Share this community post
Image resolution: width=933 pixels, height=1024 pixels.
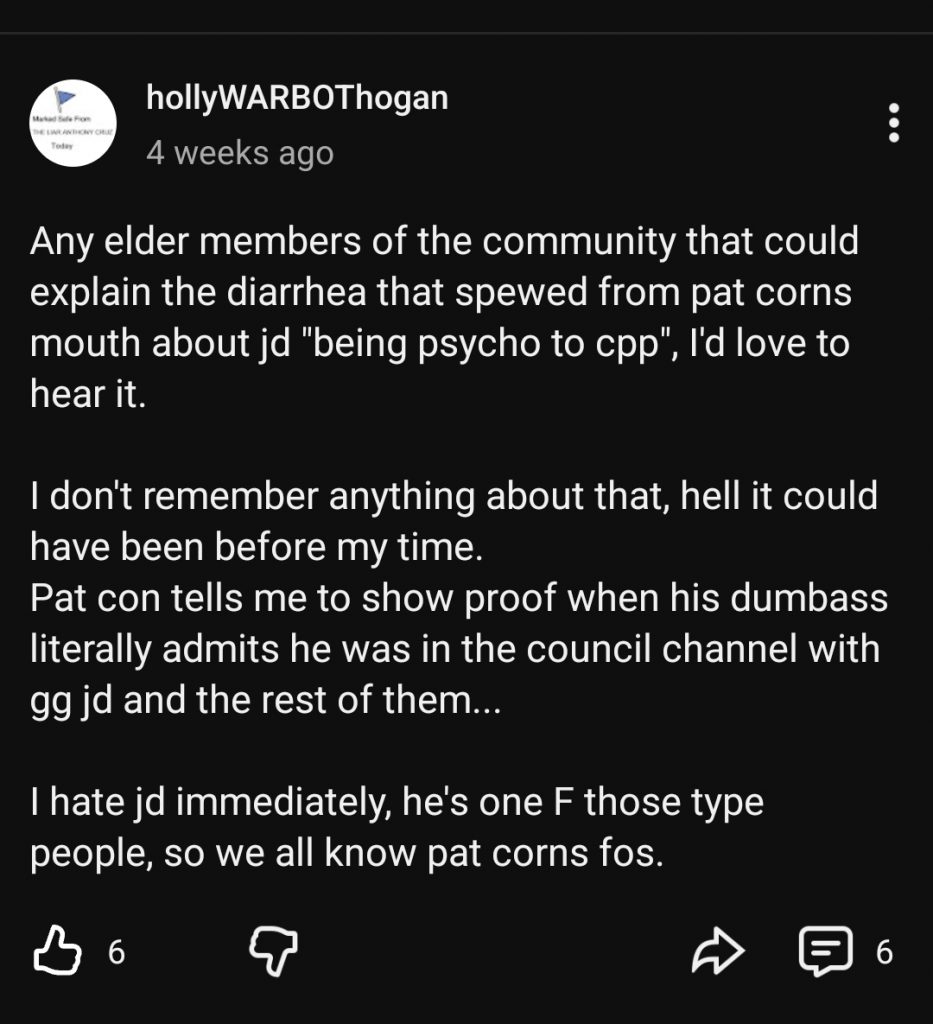point(718,951)
